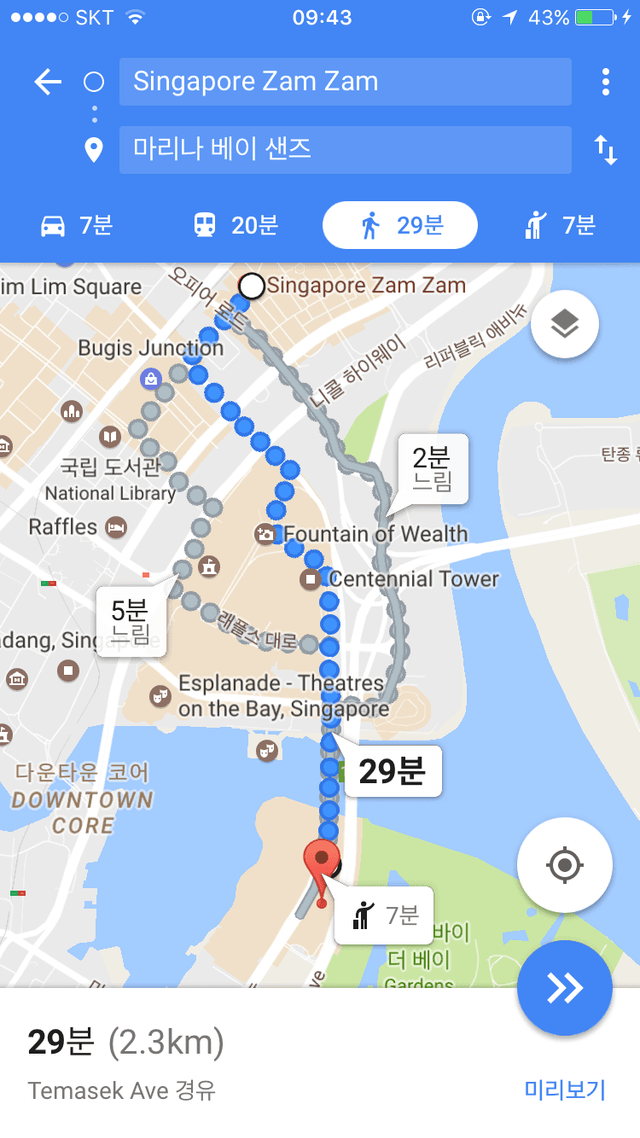Tap the ride-hailing 7분 label on the map
The height and width of the screenshot is (1138, 640).
(x=385, y=914)
